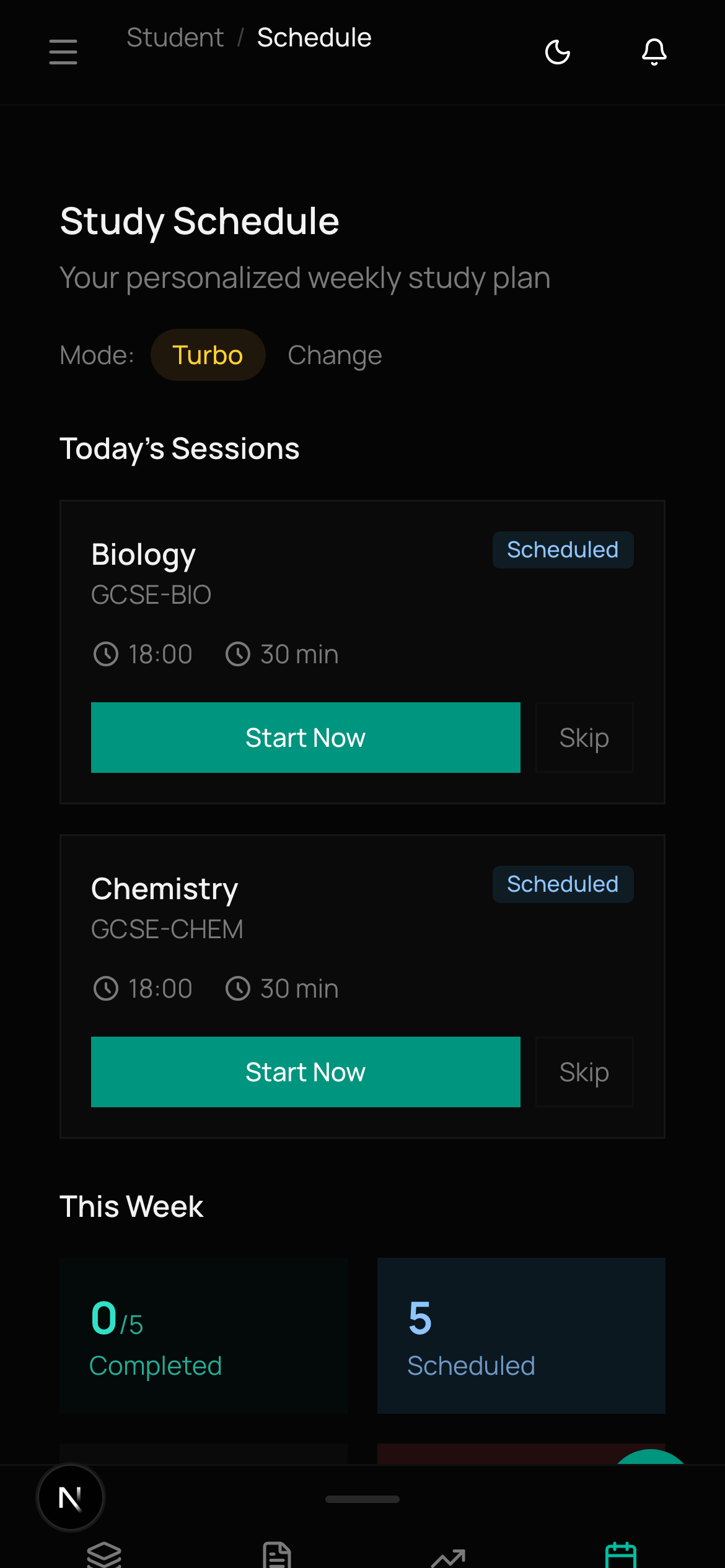The height and width of the screenshot is (1568, 725).
Task: Skip the Chemistry session
Action: [584, 1072]
